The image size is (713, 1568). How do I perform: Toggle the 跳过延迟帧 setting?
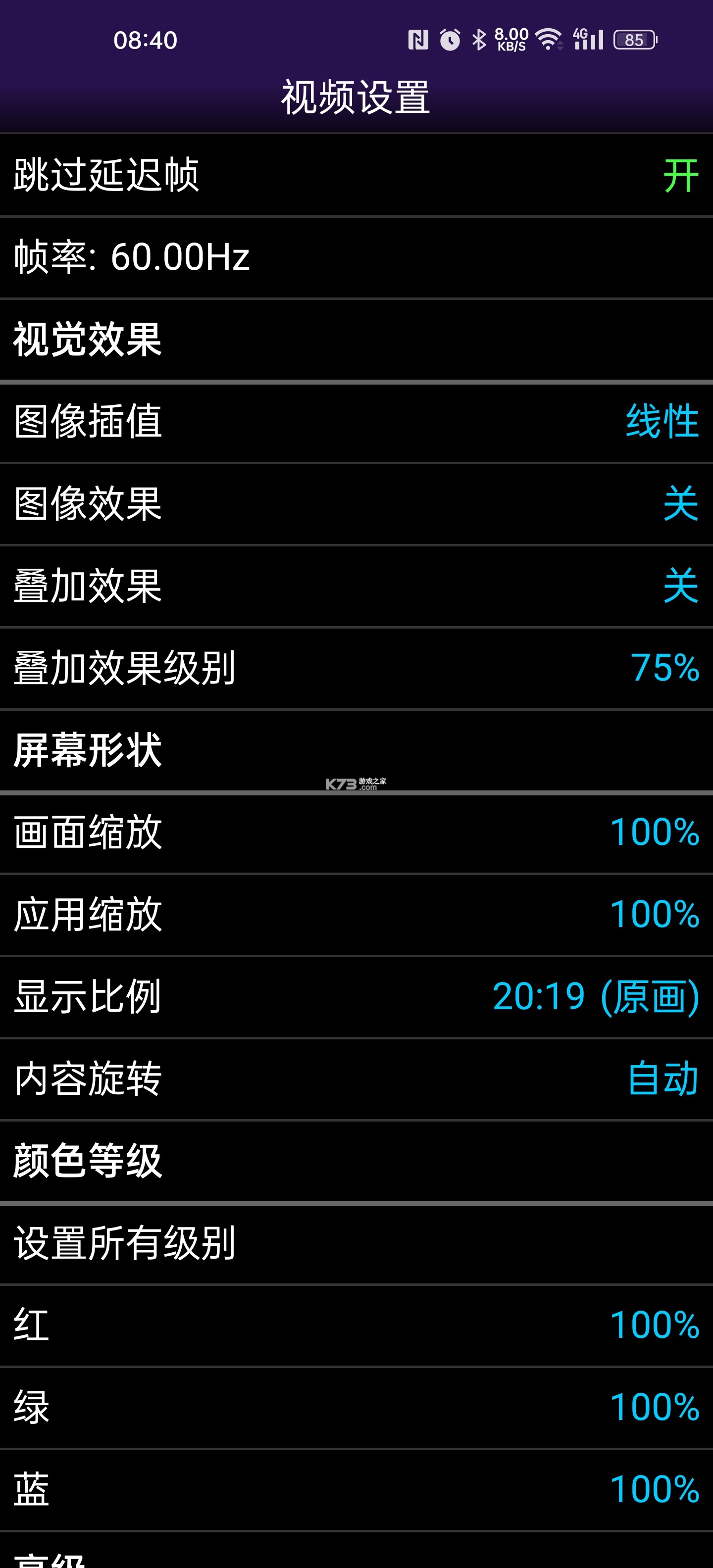coord(356,175)
